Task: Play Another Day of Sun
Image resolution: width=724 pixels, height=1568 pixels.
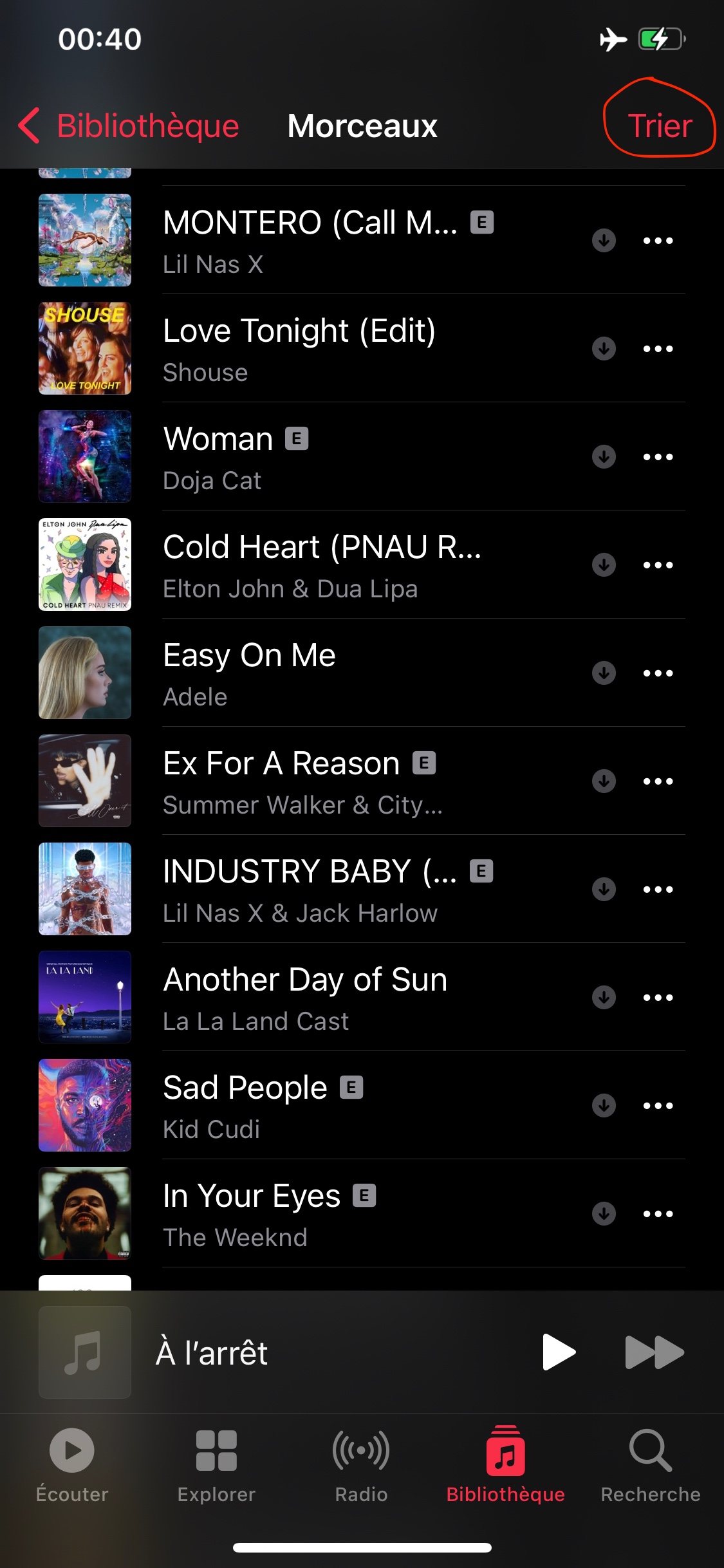Action: 306,997
